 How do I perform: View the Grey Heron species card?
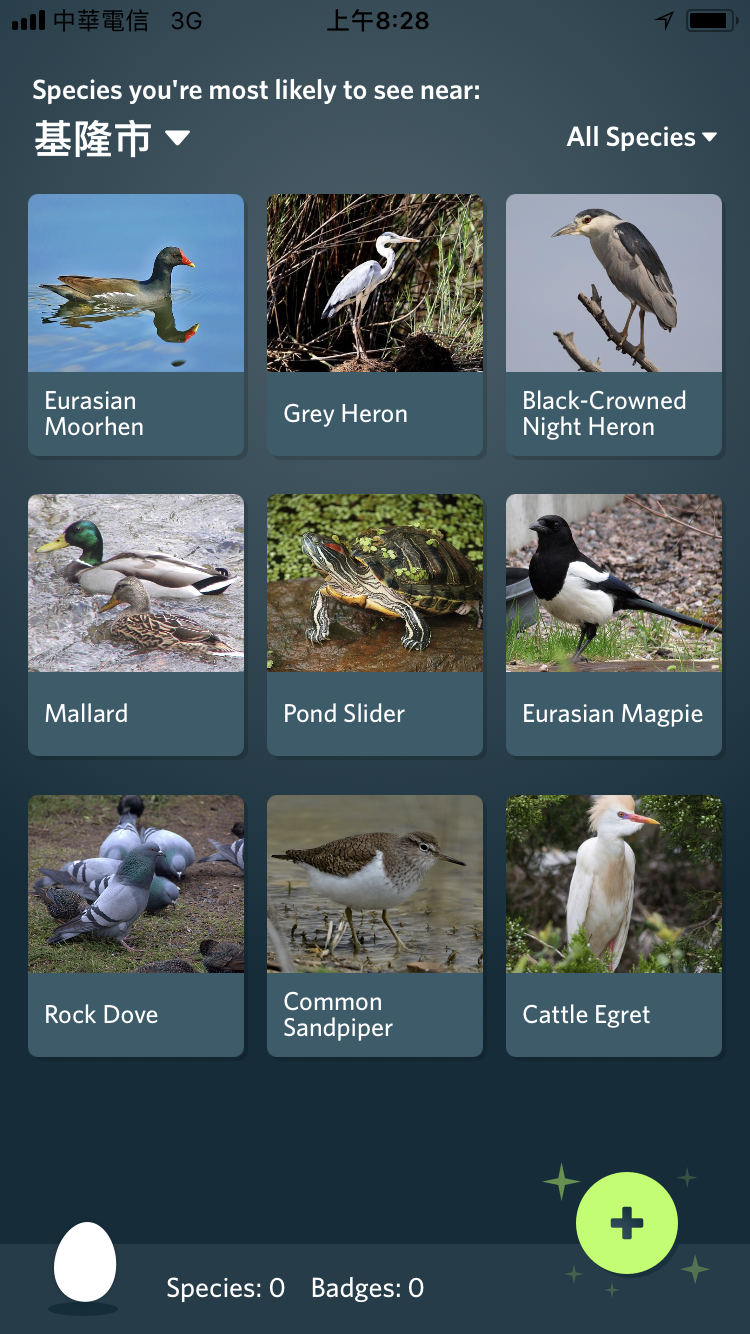pos(375,325)
